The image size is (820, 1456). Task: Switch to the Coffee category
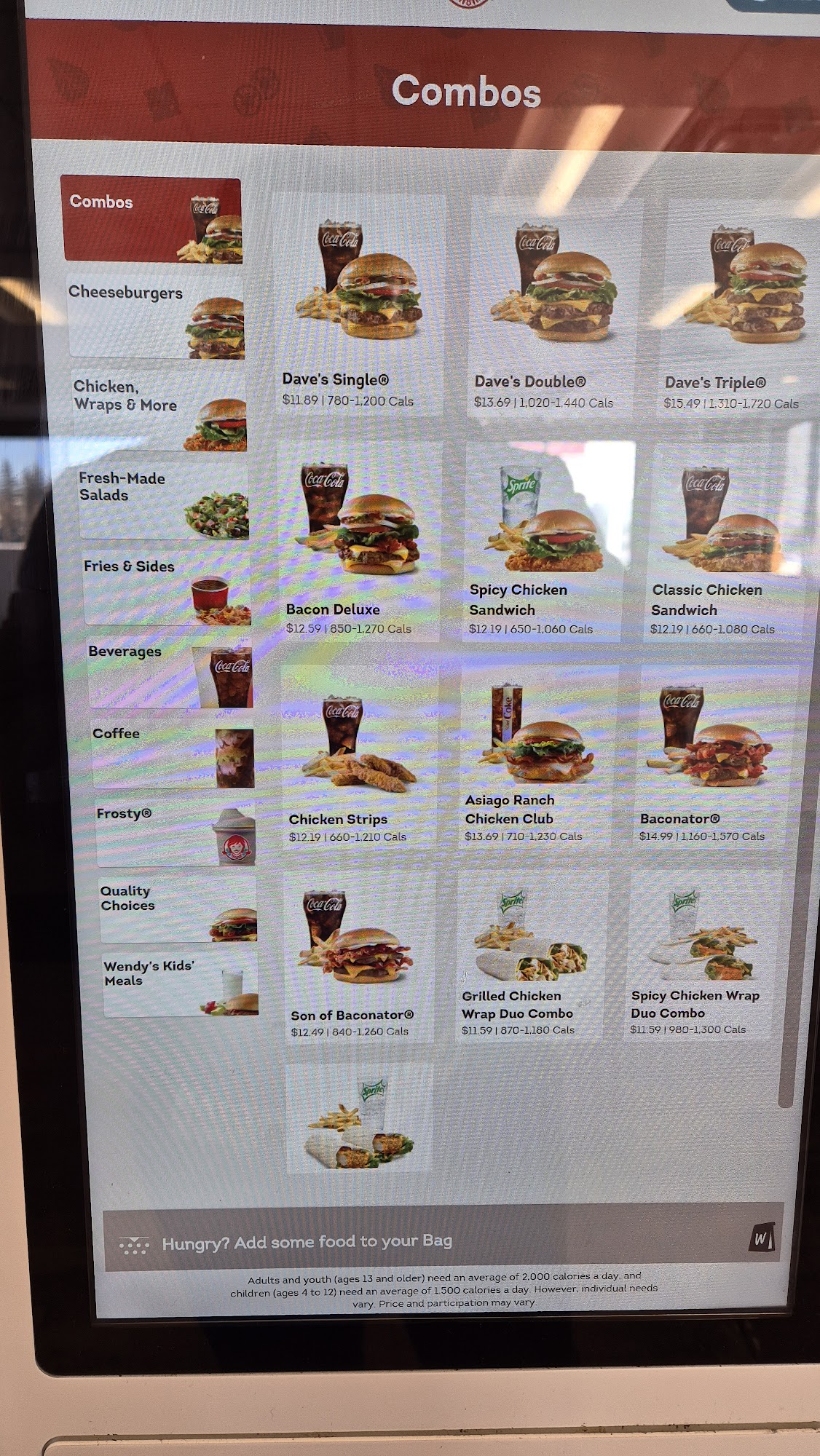173,753
